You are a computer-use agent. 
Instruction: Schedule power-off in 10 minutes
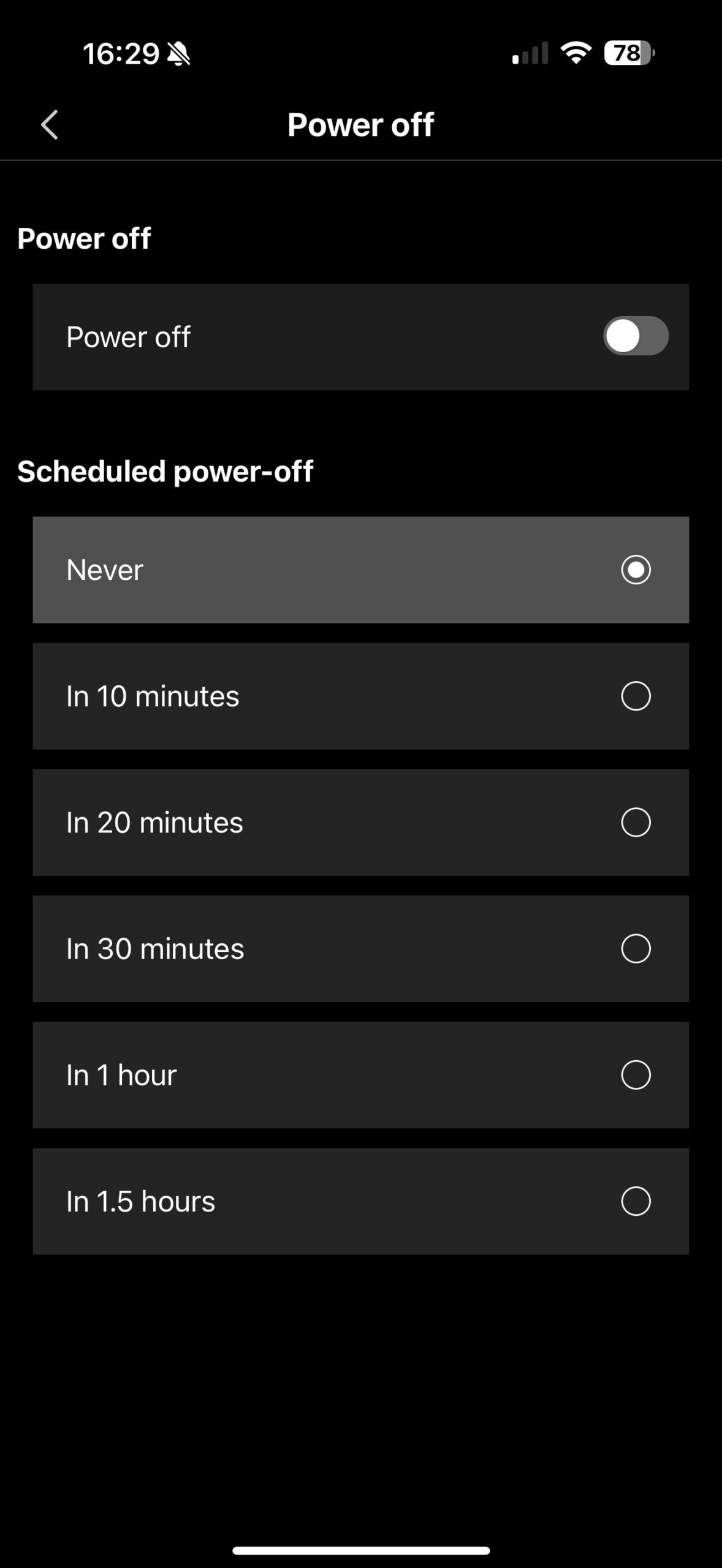360,696
